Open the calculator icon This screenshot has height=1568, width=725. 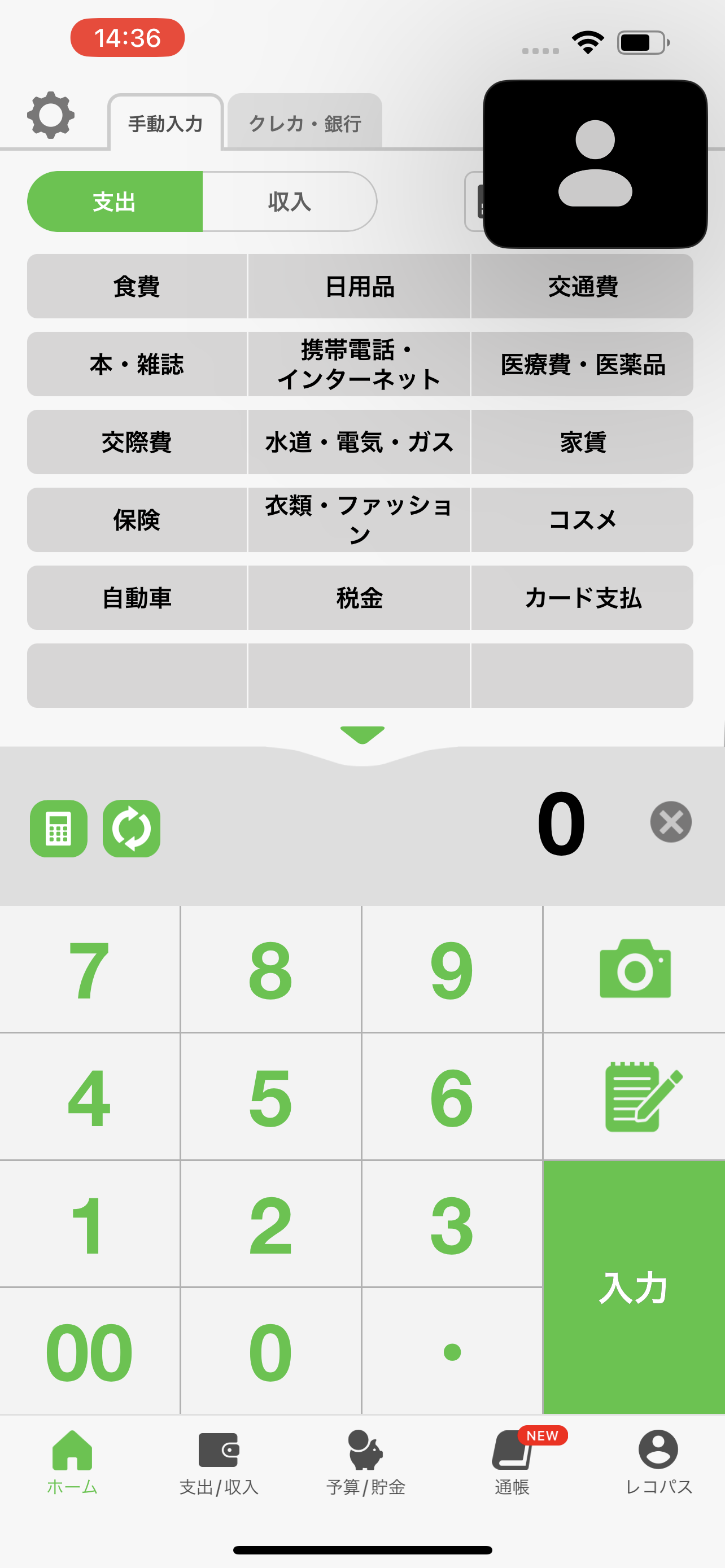pyautogui.click(x=58, y=829)
